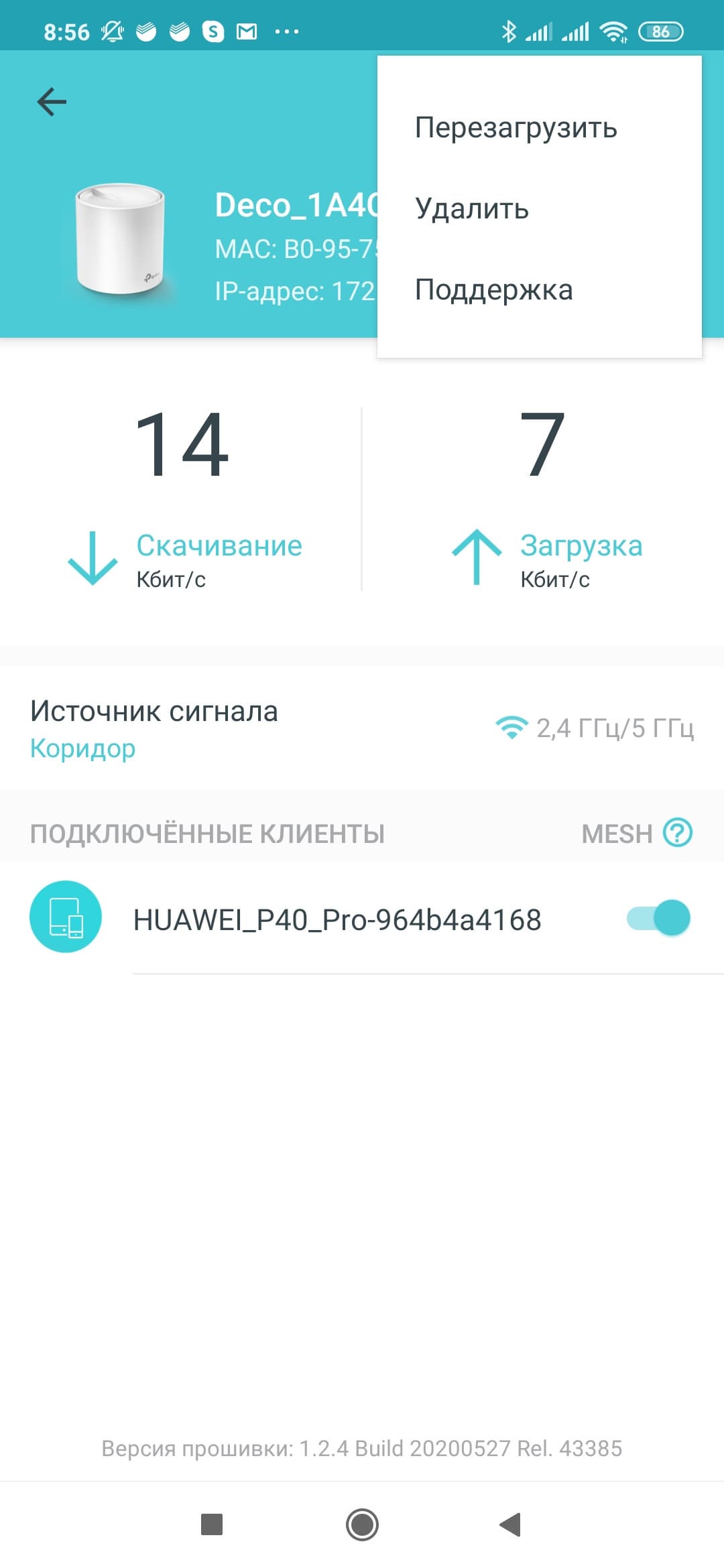Open recent apps with square button
Viewport: 724px width, 1568px height.
coord(212,1525)
